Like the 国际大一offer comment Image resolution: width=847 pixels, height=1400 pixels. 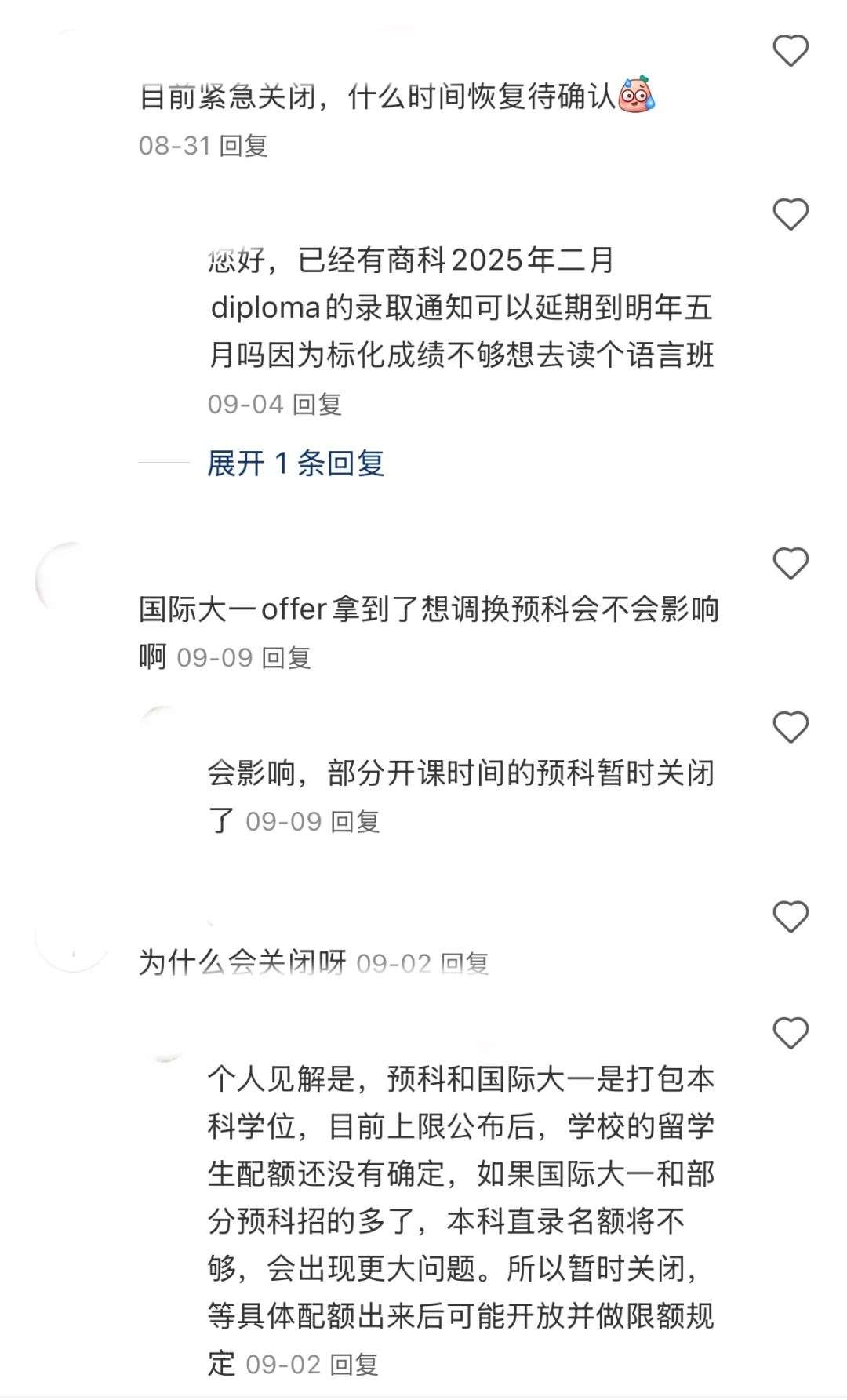point(791,563)
